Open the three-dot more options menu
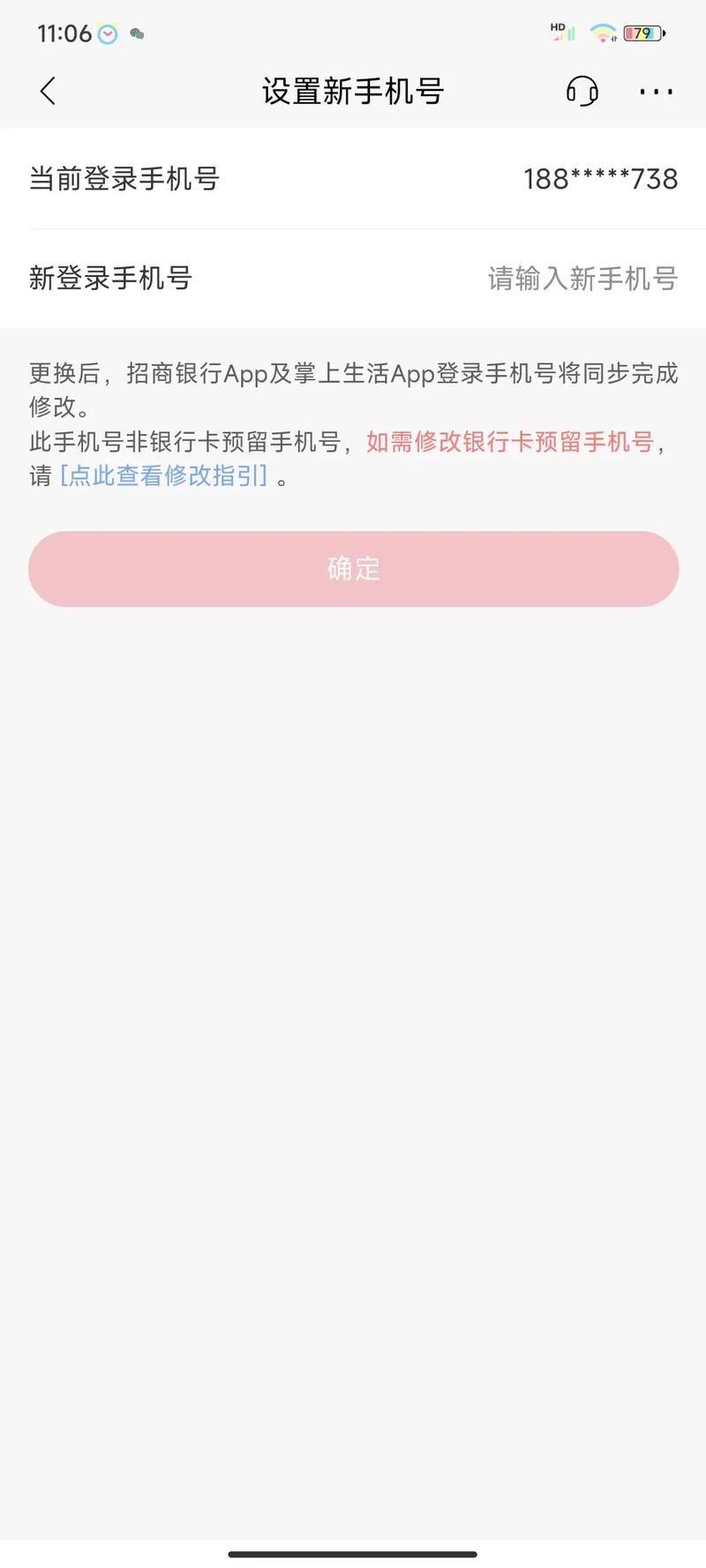Viewport: 706px width, 1568px height. coord(654,91)
